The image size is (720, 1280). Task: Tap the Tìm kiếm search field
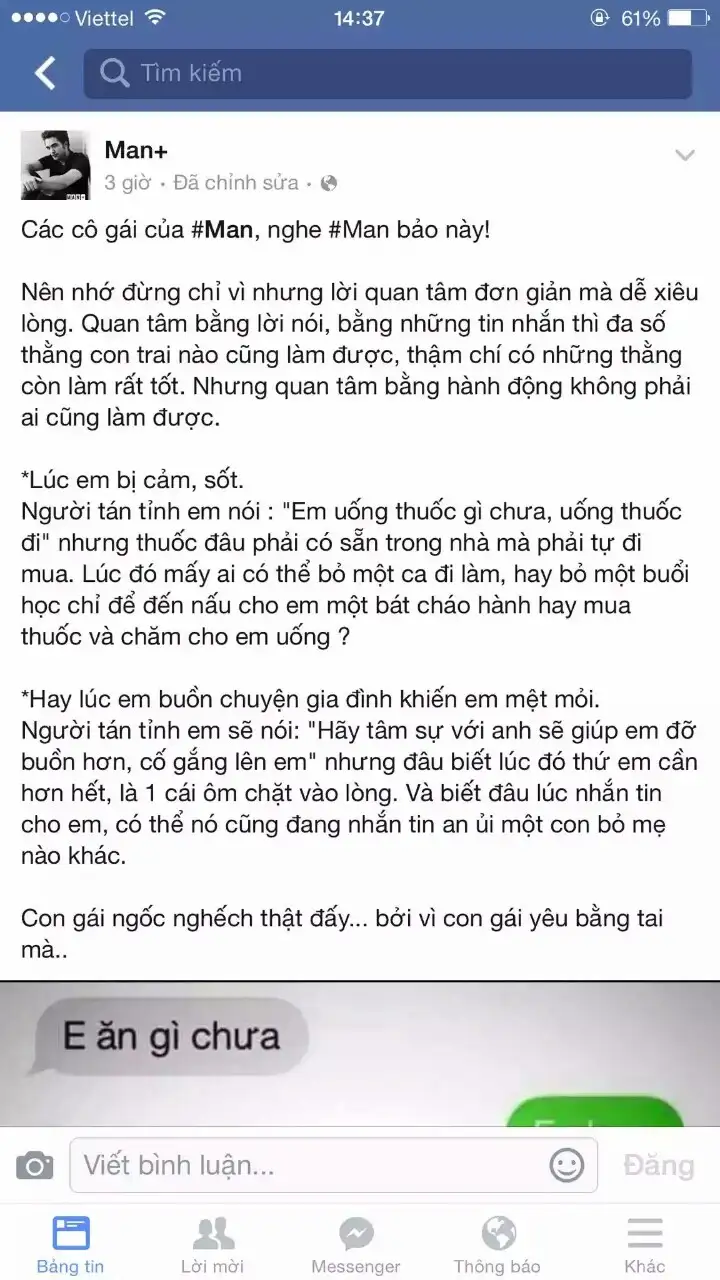coord(388,73)
